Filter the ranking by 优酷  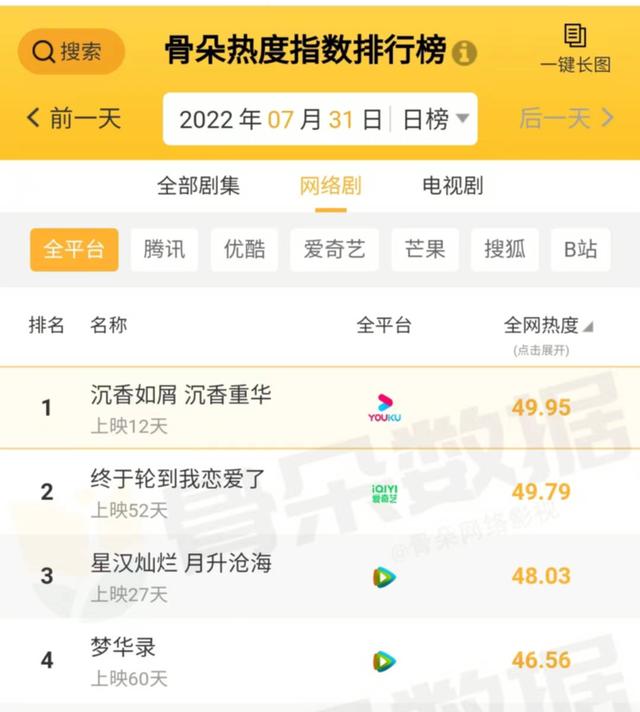point(244,249)
